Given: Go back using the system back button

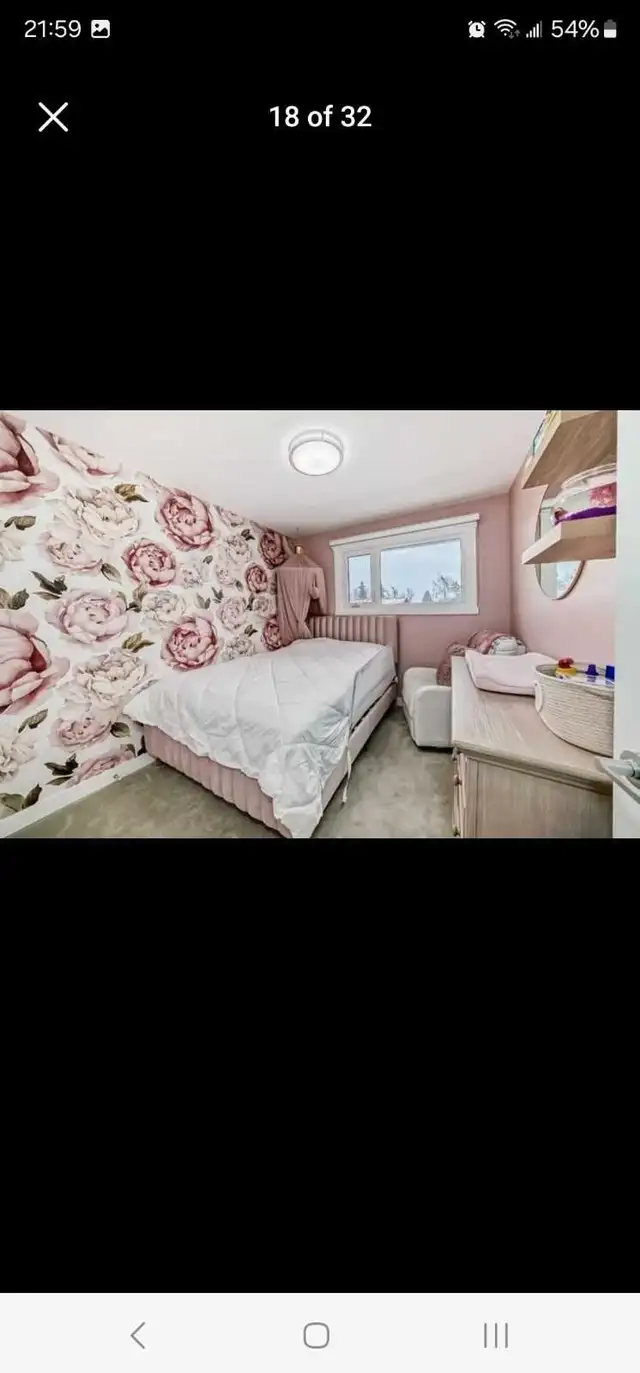Looking at the screenshot, I should pos(138,1334).
